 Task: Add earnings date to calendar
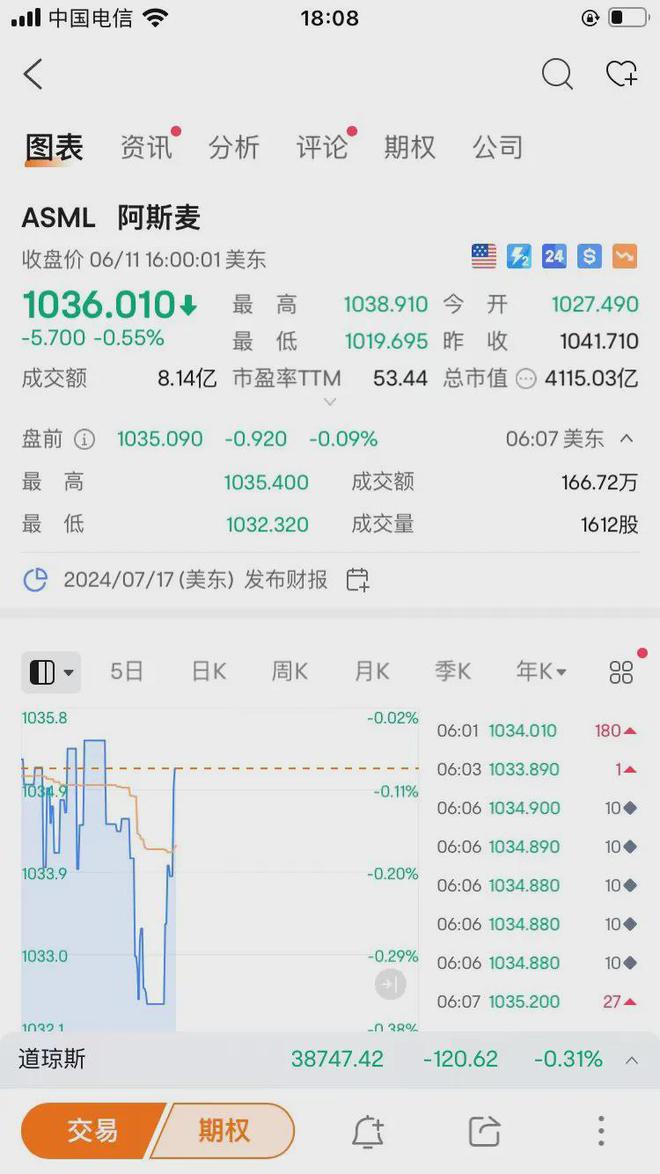tap(357, 580)
